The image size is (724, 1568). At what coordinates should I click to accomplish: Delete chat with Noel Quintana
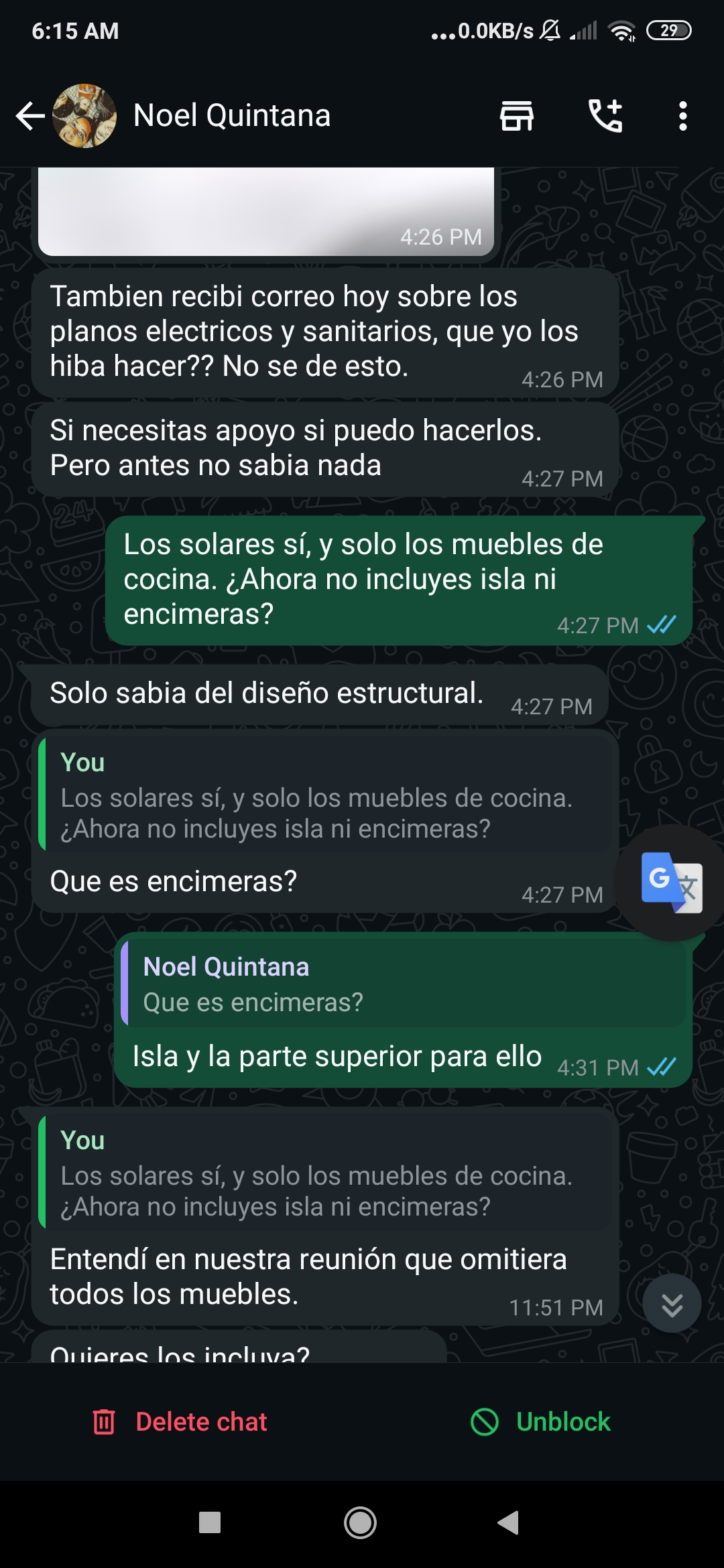tap(180, 1421)
